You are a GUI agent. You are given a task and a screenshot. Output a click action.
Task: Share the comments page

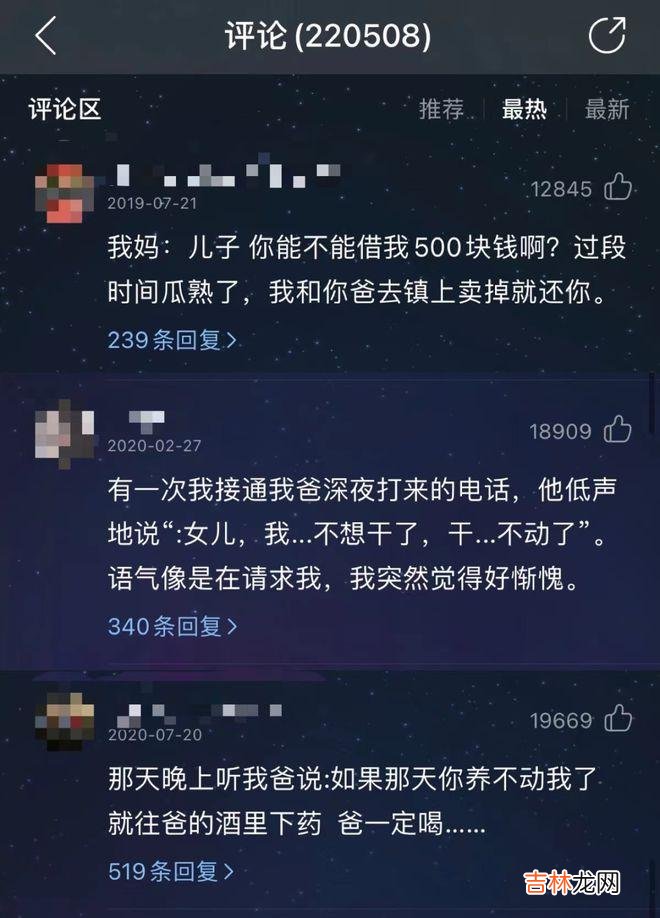606,37
